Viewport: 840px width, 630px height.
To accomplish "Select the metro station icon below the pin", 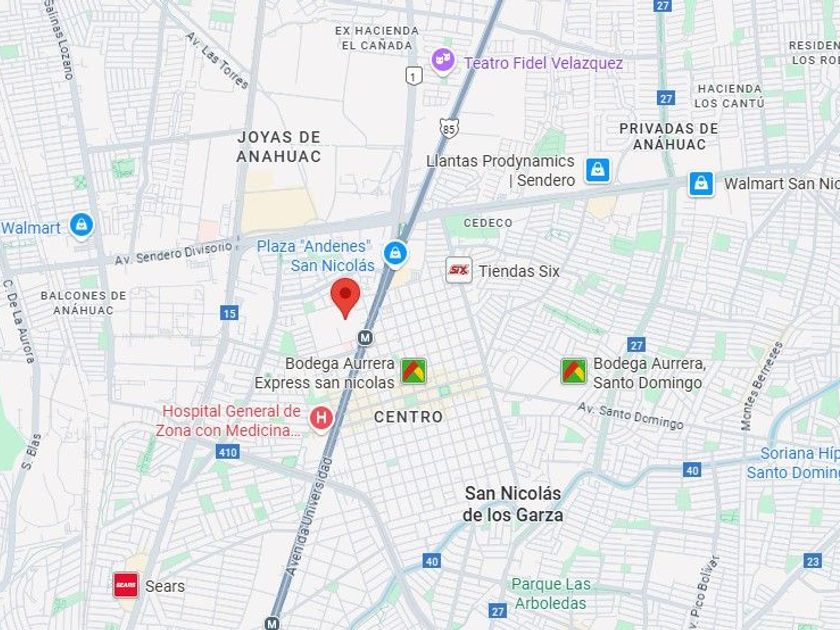I will click(x=365, y=338).
